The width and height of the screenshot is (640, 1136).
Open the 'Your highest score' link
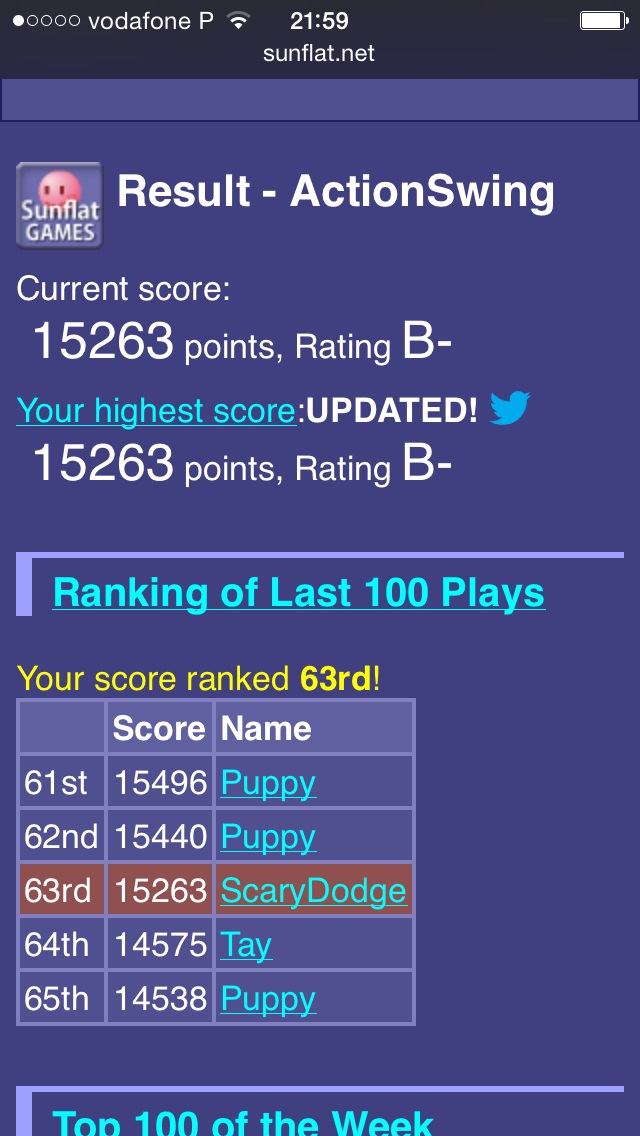[156, 411]
